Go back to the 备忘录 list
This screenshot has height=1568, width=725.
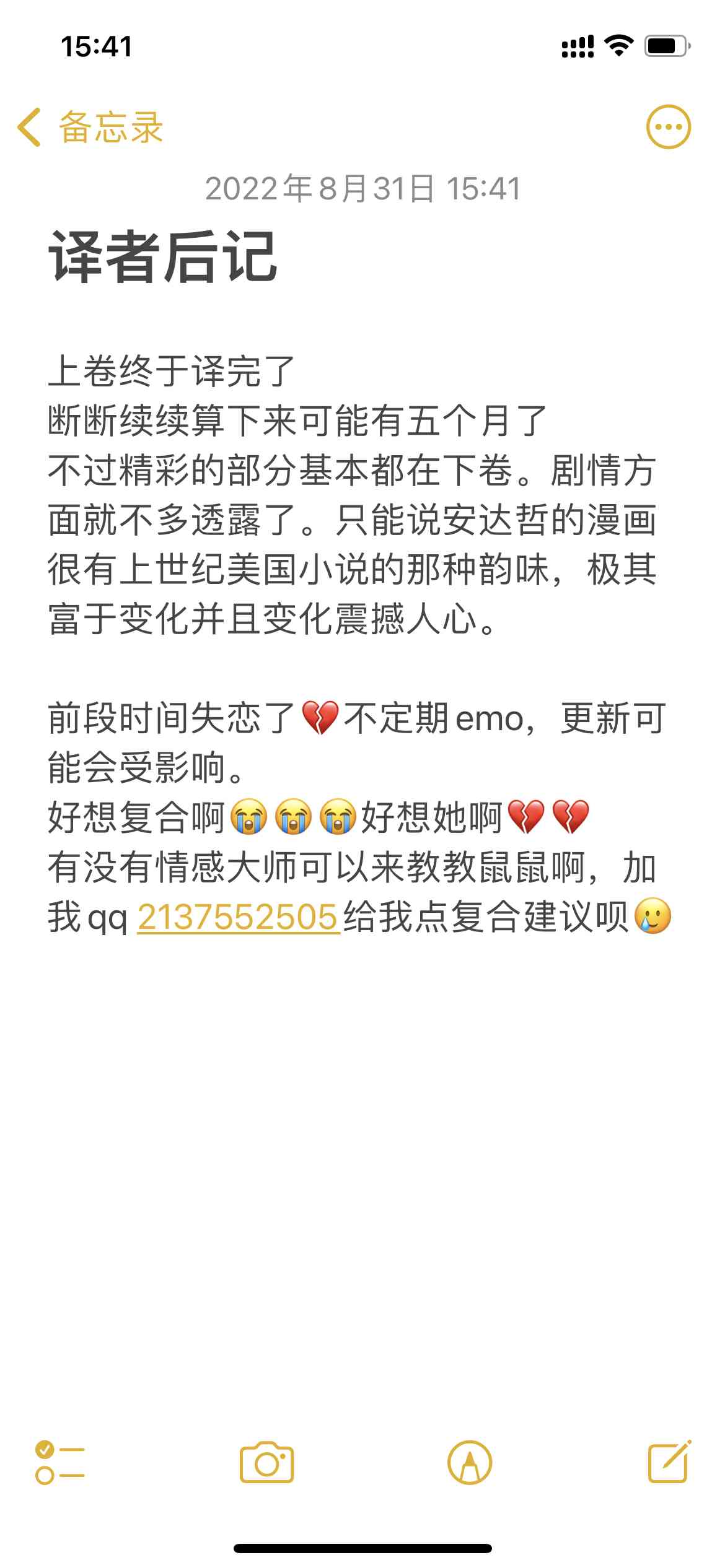[x=90, y=128]
